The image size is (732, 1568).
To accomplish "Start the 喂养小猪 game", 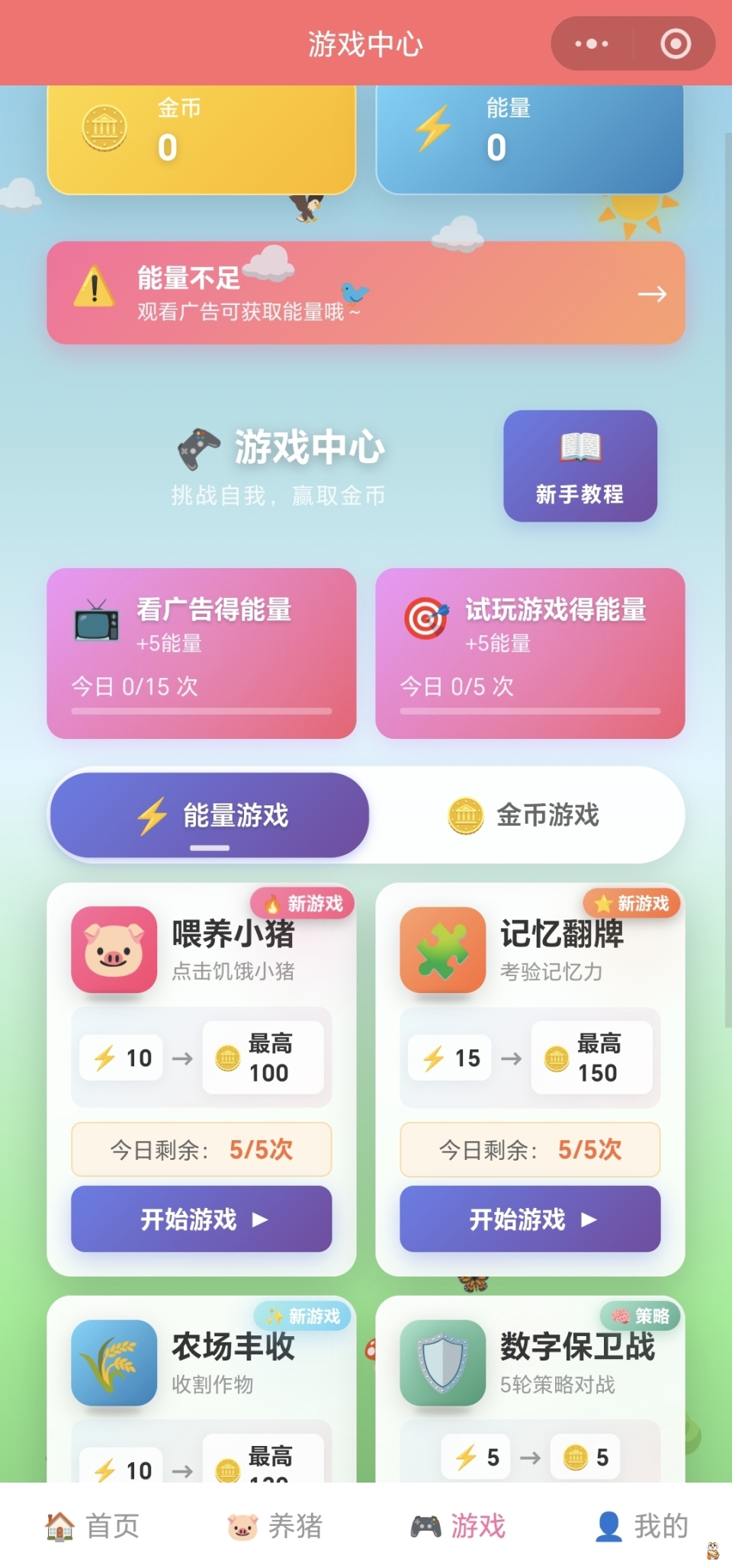I will point(201,1219).
